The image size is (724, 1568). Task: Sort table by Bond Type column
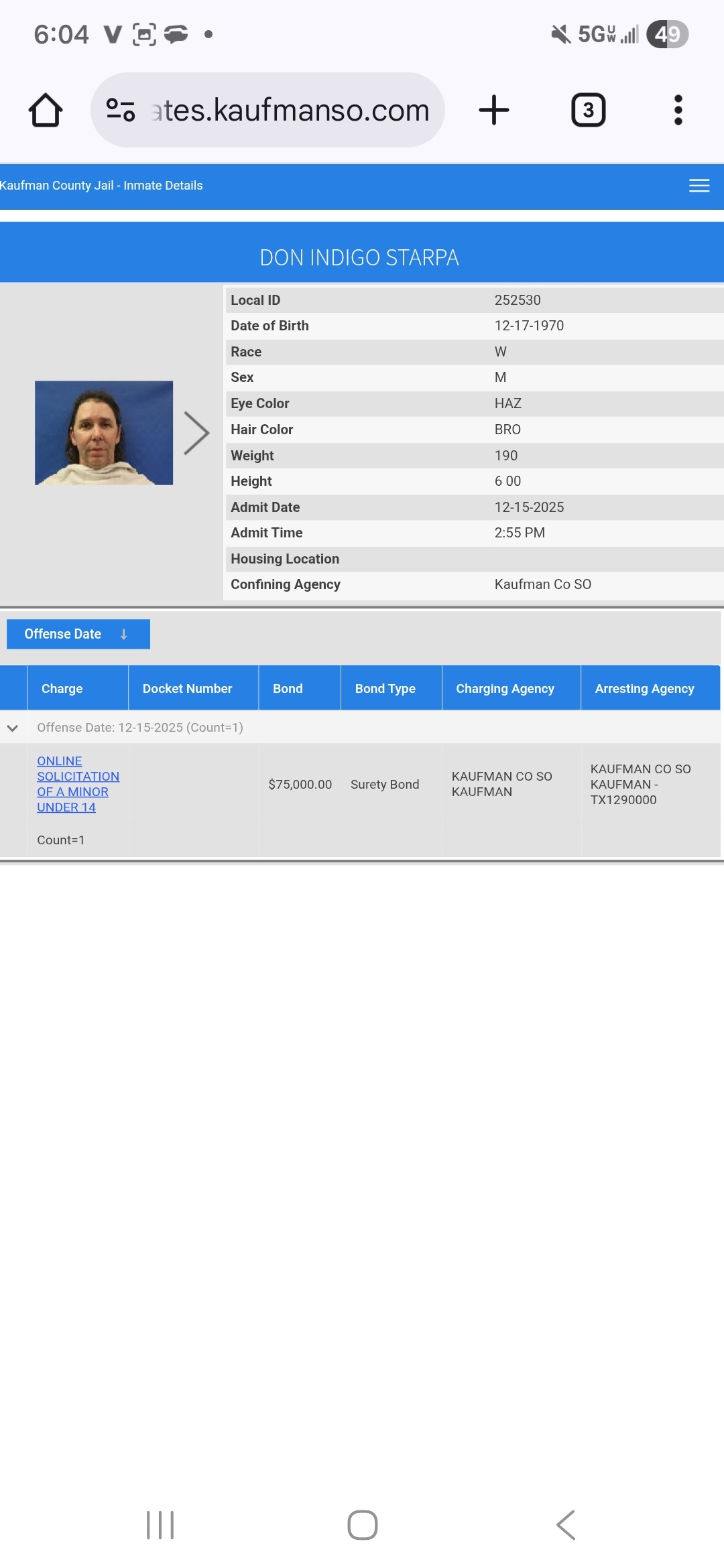click(385, 688)
